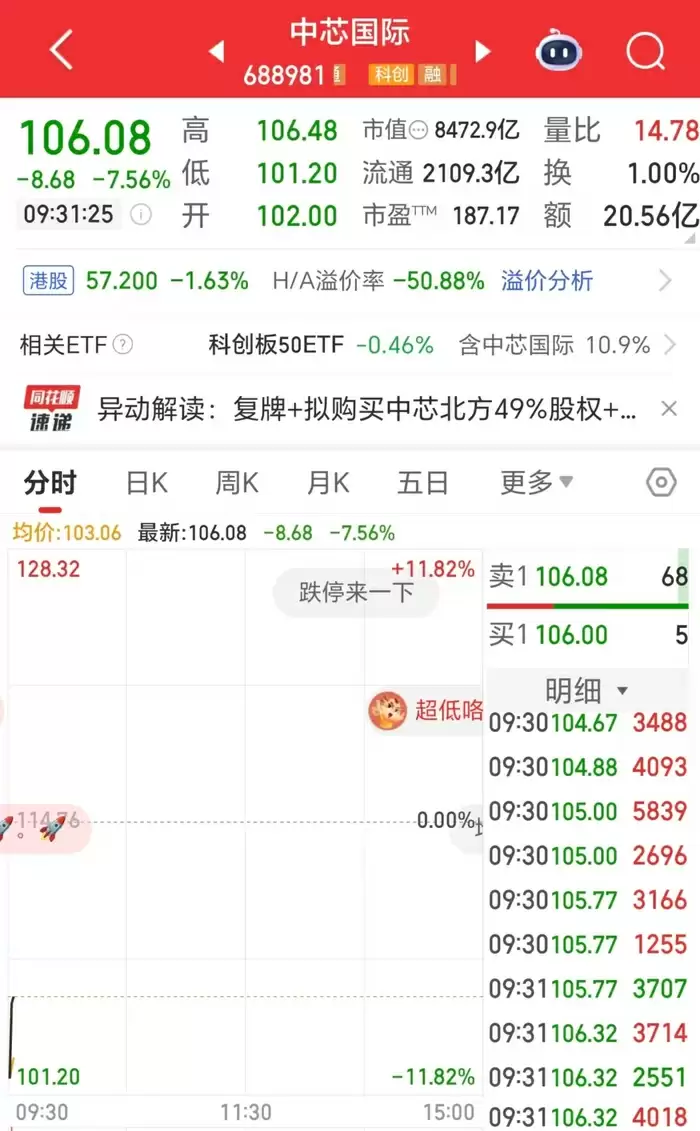This screenshot has height=1131, width=700.
Task: Switch to the 月K tab
Action: click(327, 484)
